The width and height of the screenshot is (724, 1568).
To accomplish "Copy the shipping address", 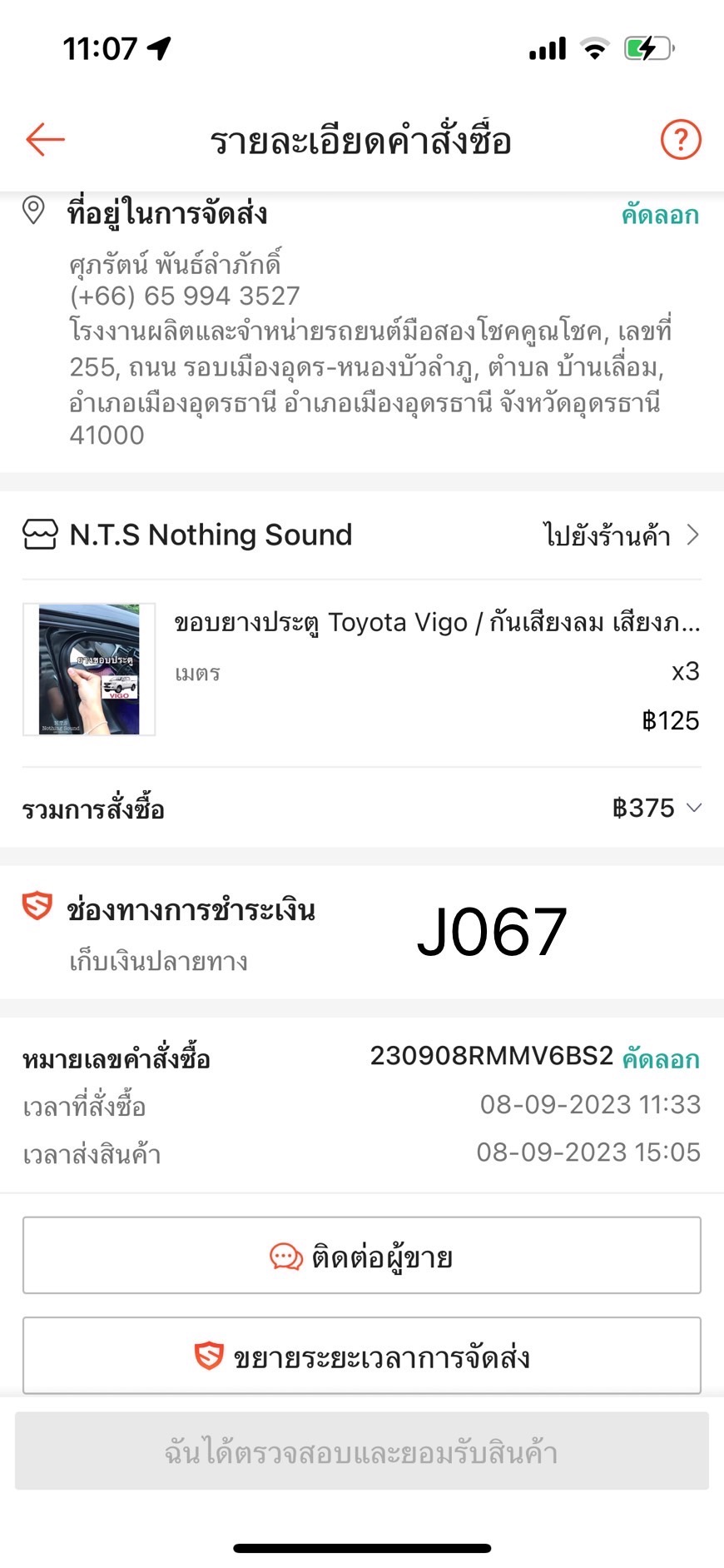I will coord(660,215).
